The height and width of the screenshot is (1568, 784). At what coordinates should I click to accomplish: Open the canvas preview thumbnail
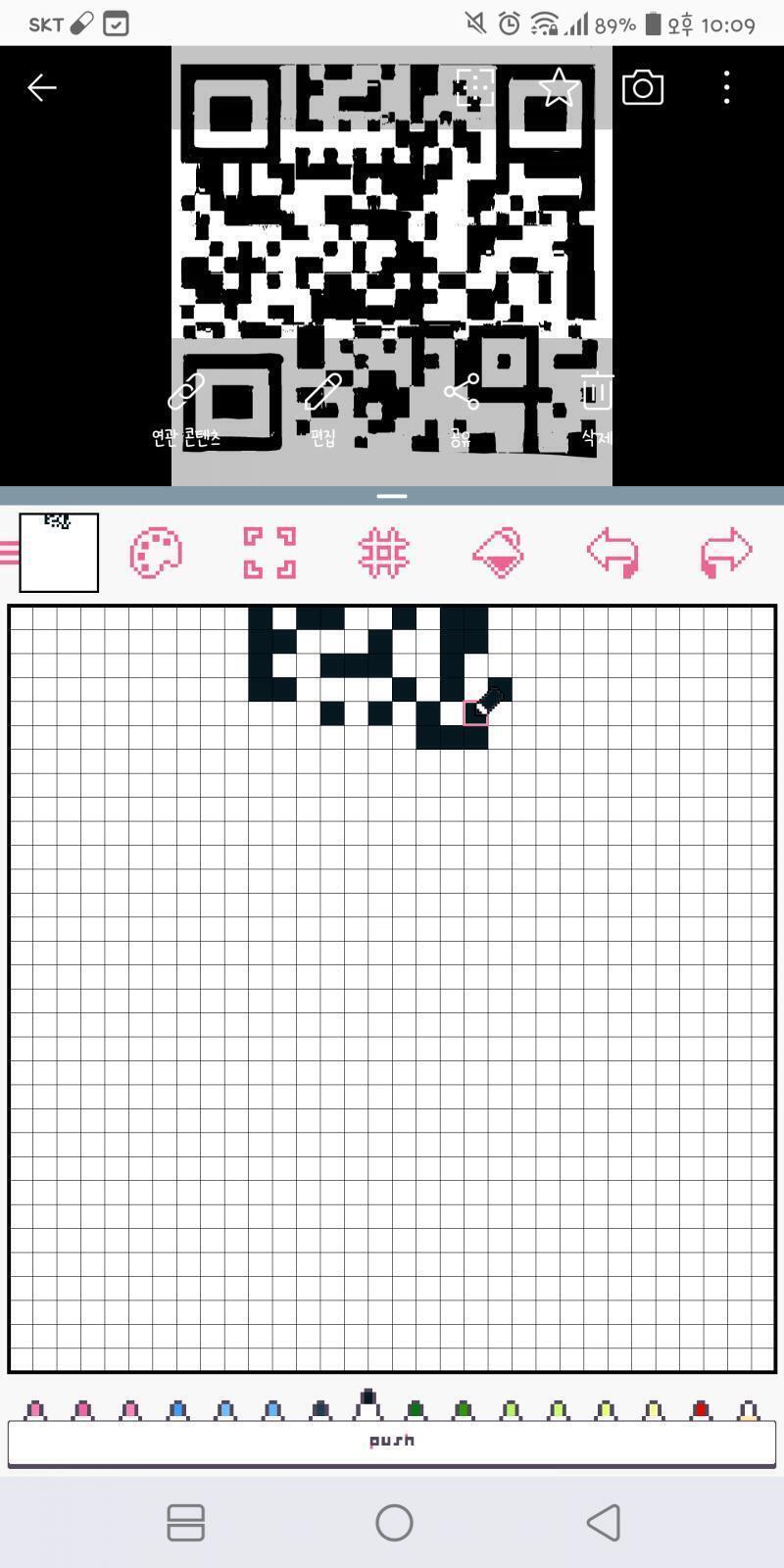(59, 553)
